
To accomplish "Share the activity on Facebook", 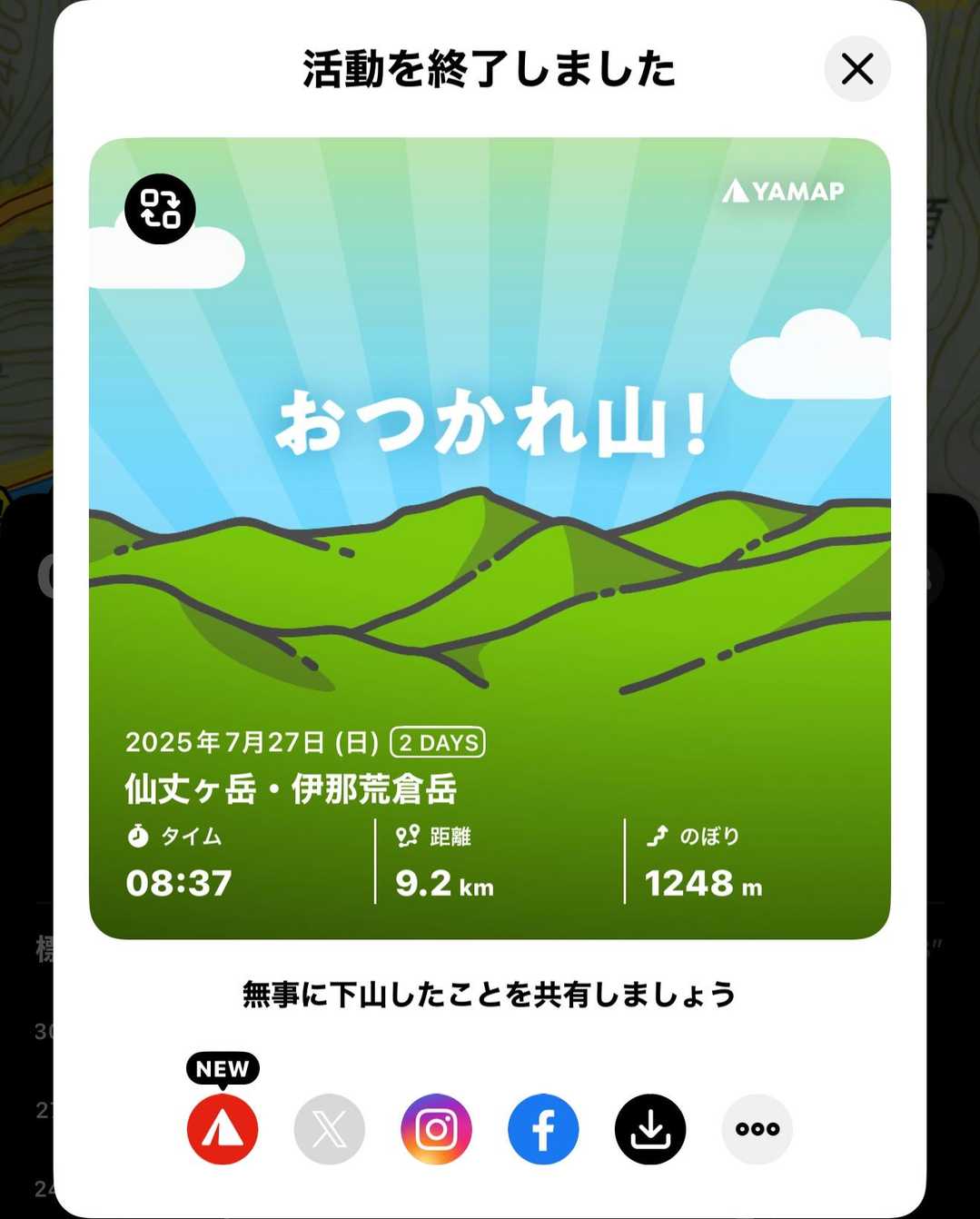I will point(543,1129).
